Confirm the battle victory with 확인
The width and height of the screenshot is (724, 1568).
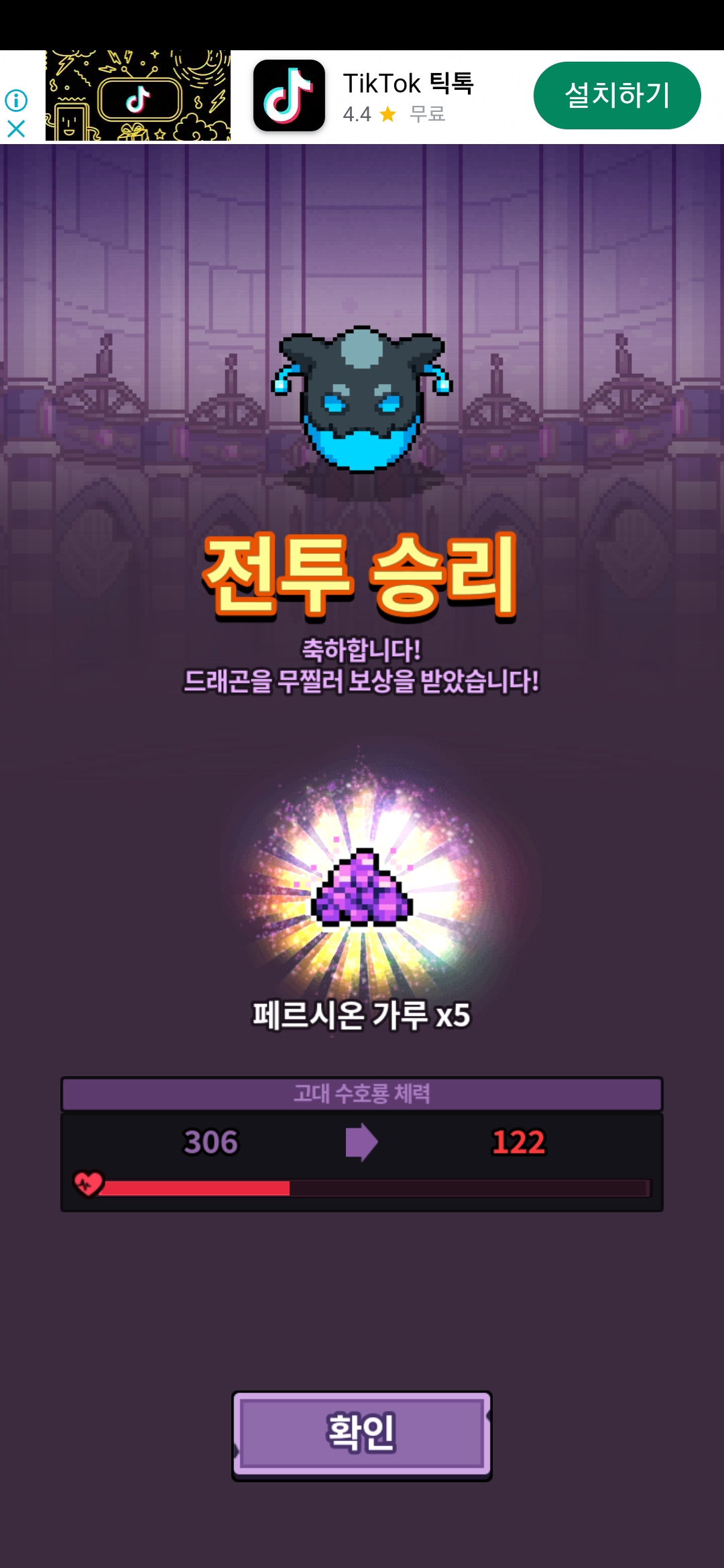click(x=362, y=1435)
